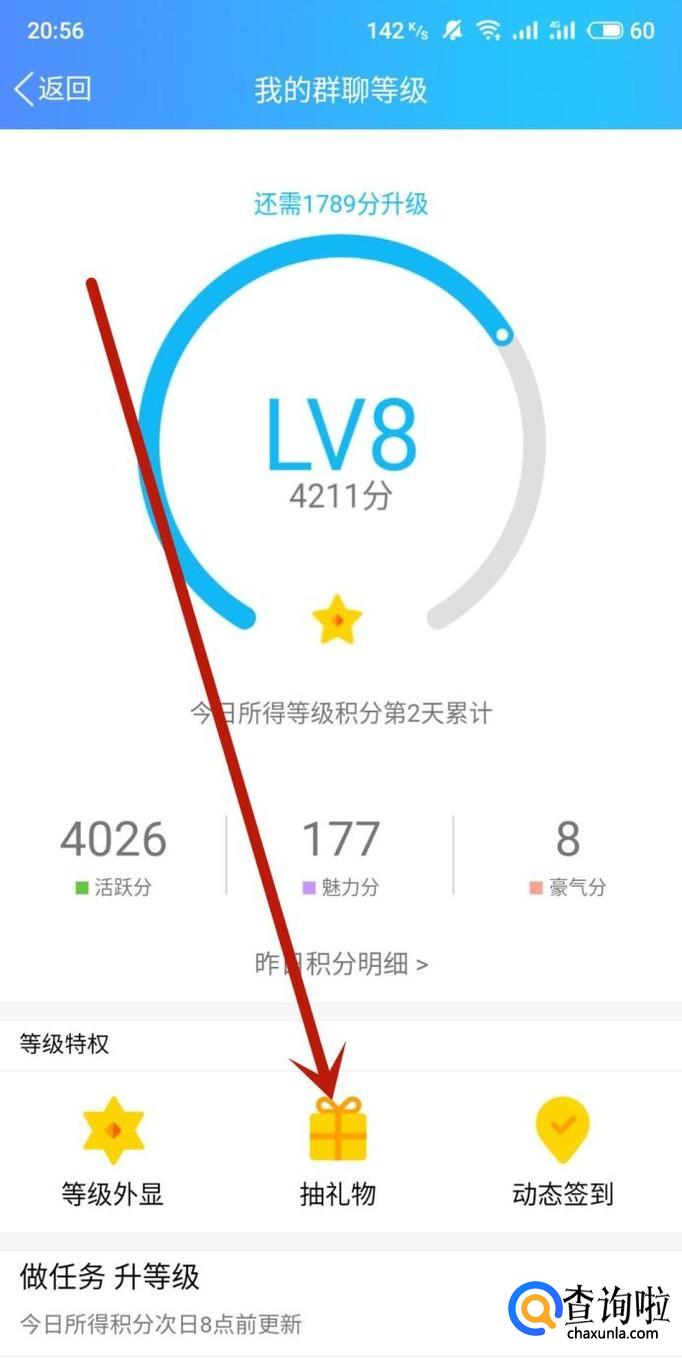This screenshot has height=1364, width=682.
Task: Go back via 返回 button
Action: click(53, 89)
